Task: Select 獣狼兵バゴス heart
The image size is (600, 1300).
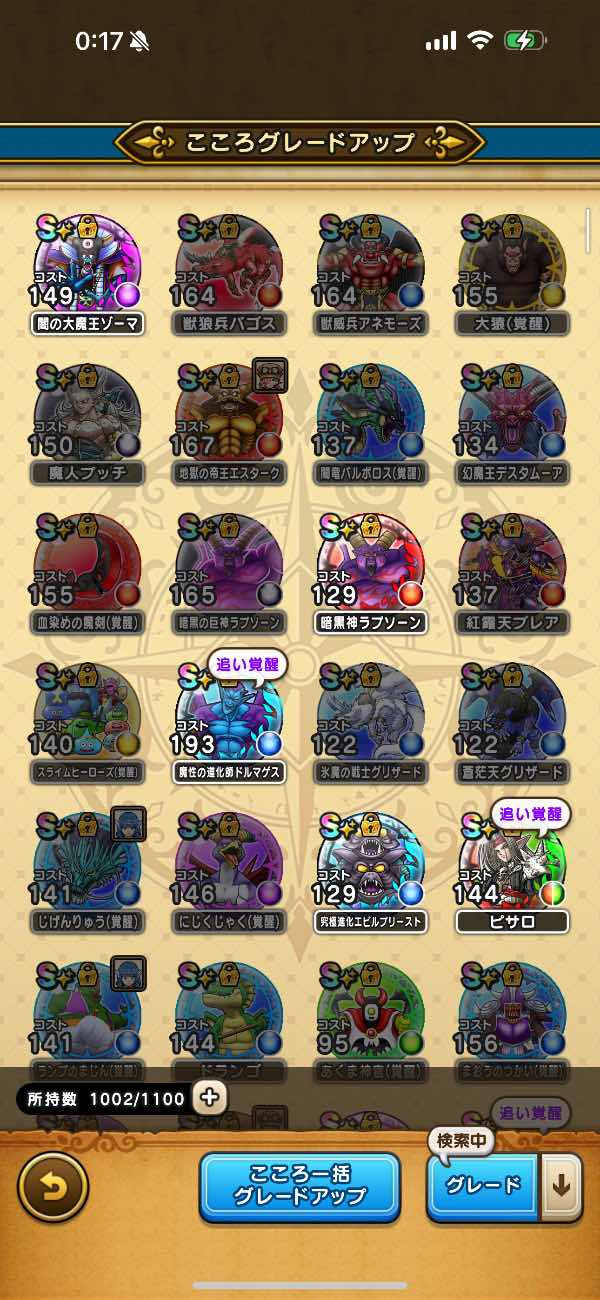Action: click(x=229, y=265)
